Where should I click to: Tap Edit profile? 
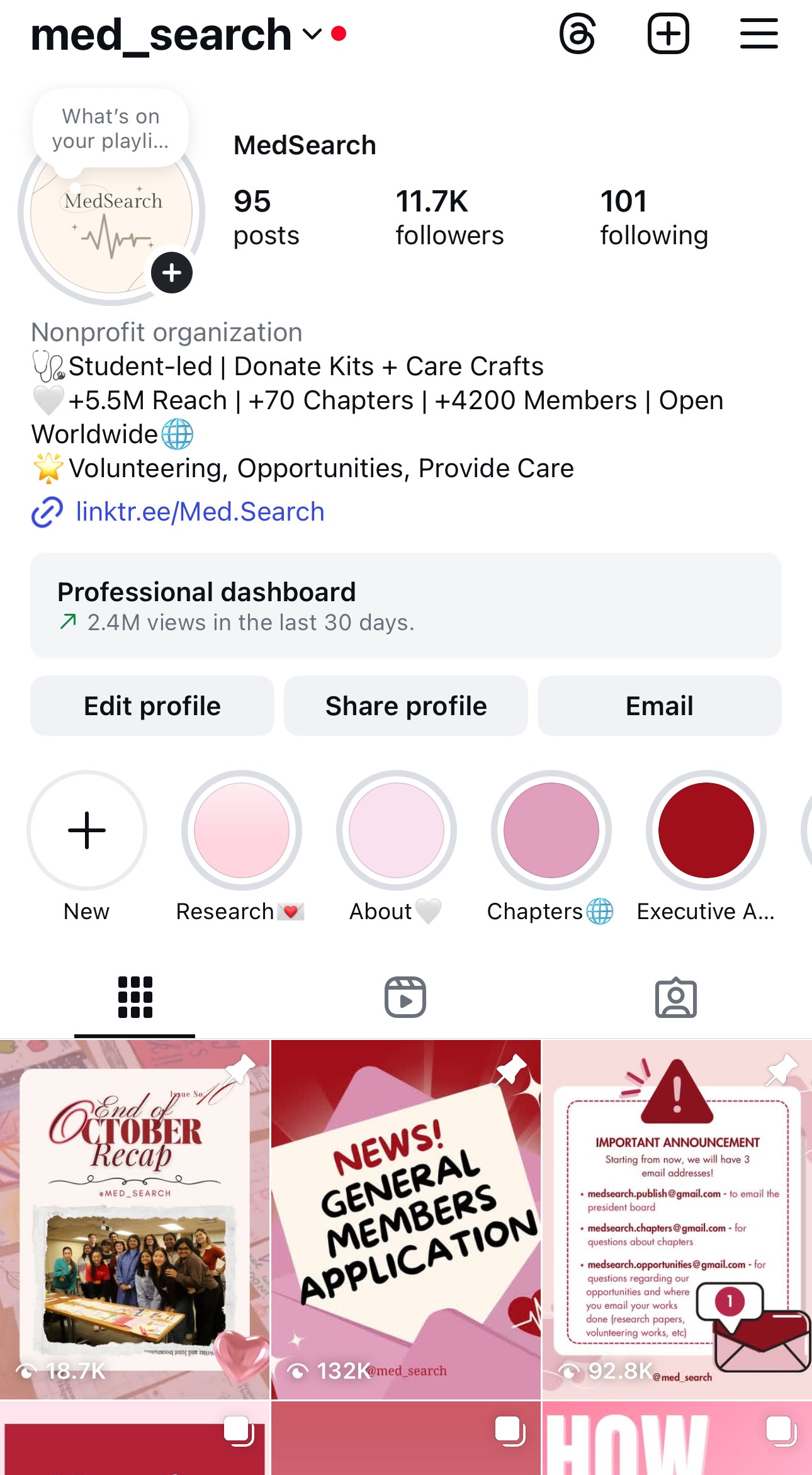[x=152, y=706]
